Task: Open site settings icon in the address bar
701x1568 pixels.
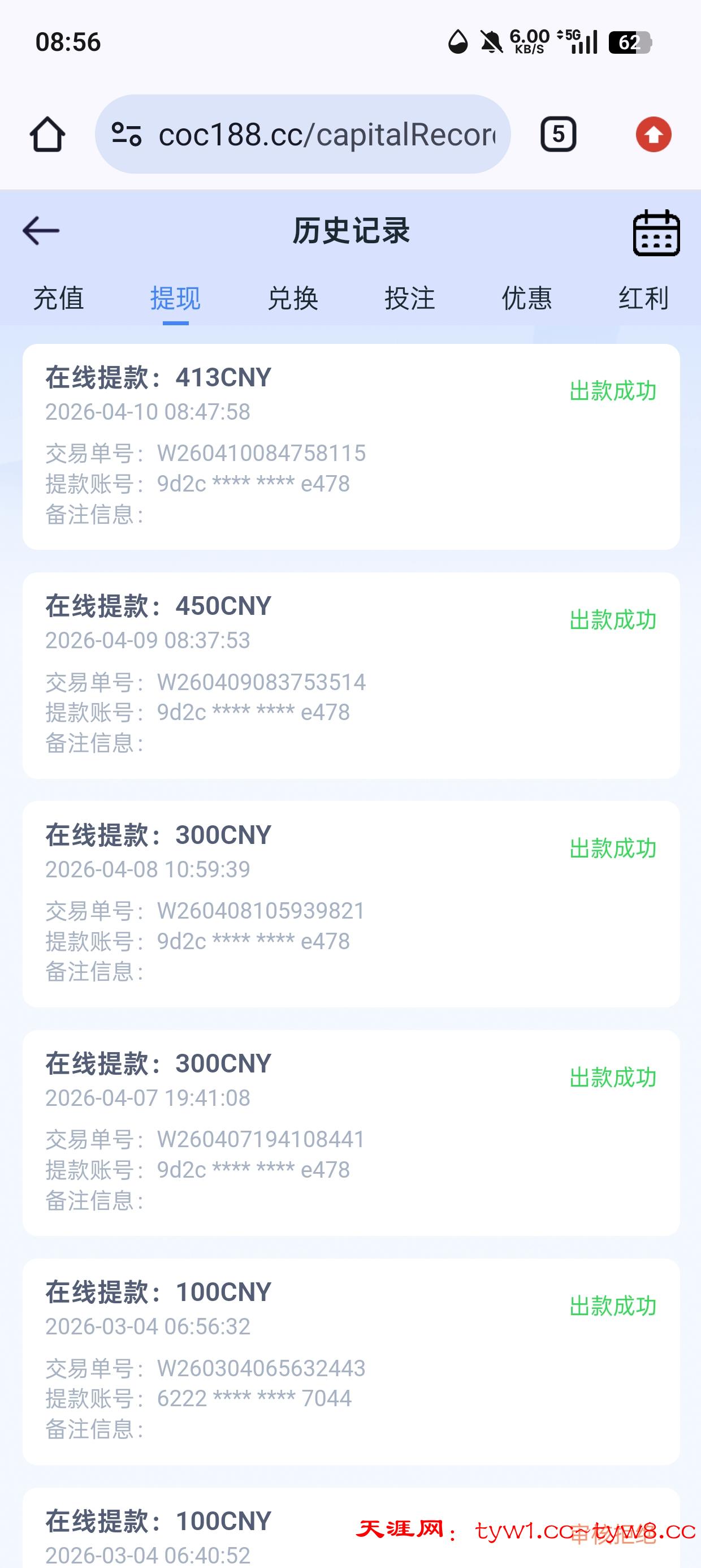Action: point(127,135)
